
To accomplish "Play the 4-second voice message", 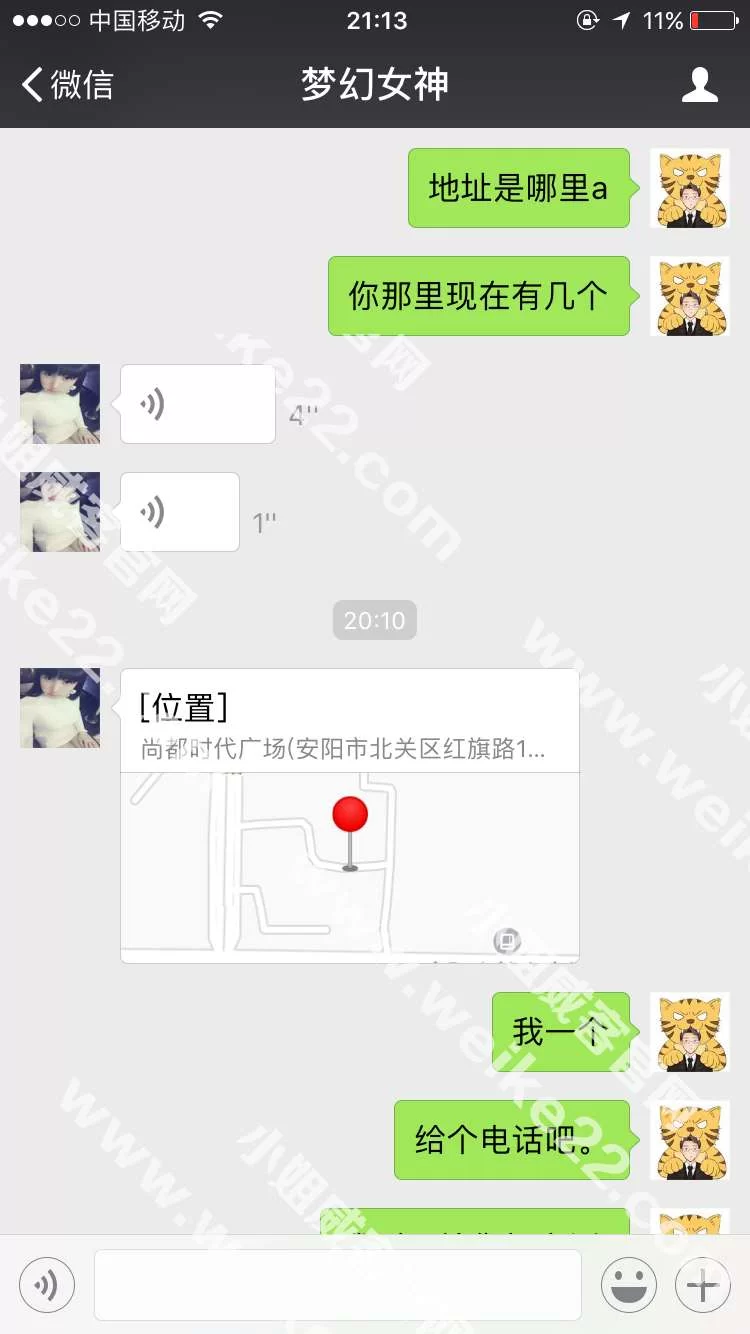I will coord(197,404).
